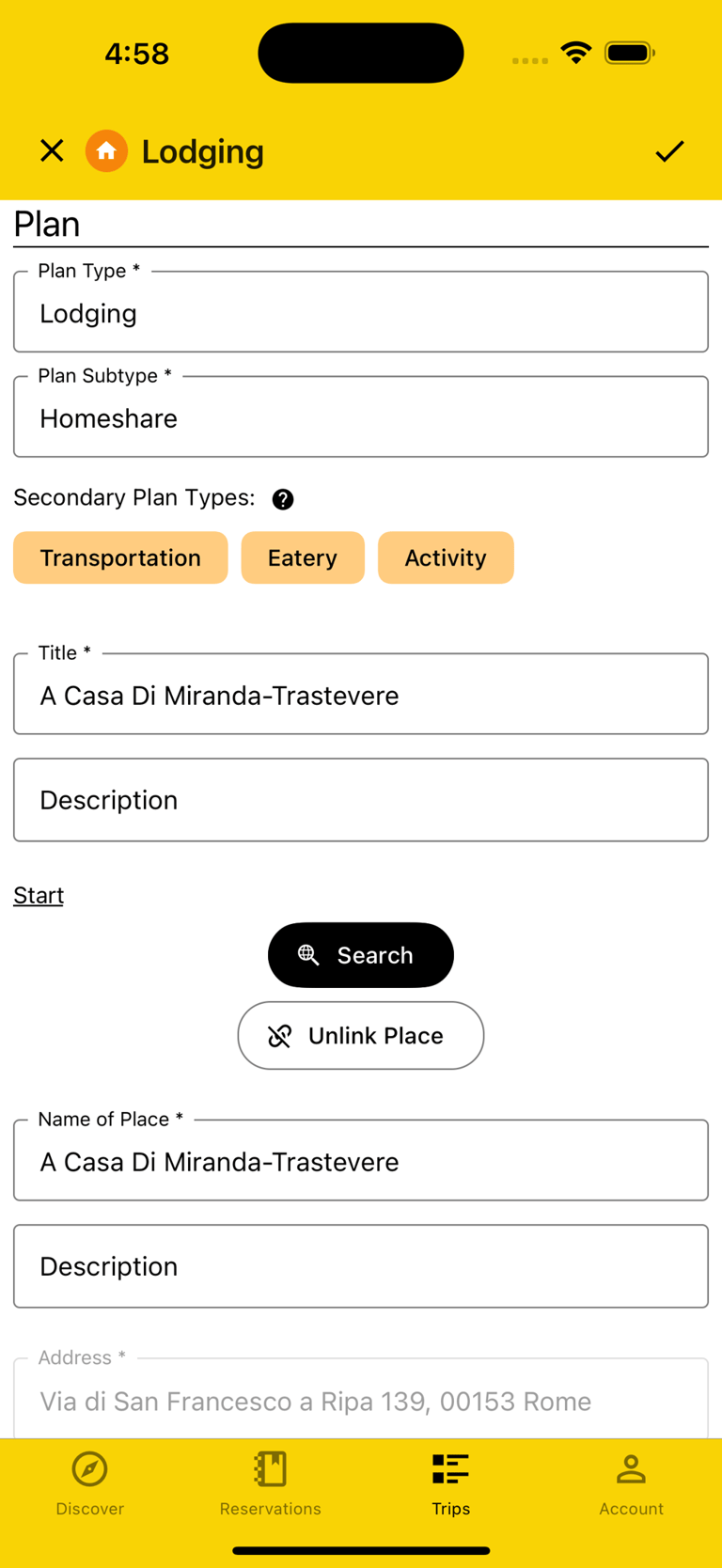Enable the Activity secondary plan type
Image resolution: width=722 pixels, height=1568 pixels.
coord(446,557)
